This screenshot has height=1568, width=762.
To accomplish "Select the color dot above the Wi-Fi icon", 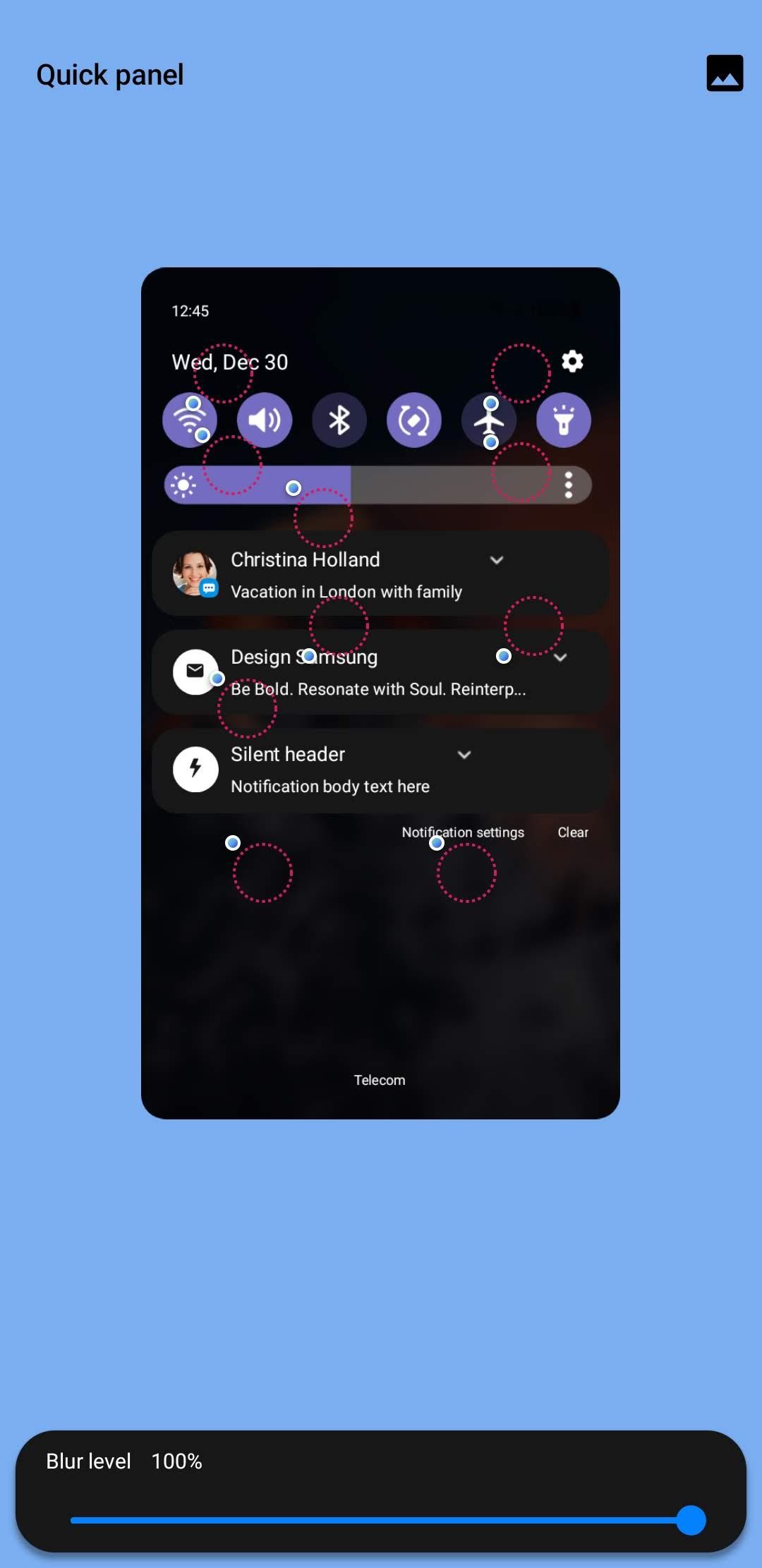I will [193, 403].
